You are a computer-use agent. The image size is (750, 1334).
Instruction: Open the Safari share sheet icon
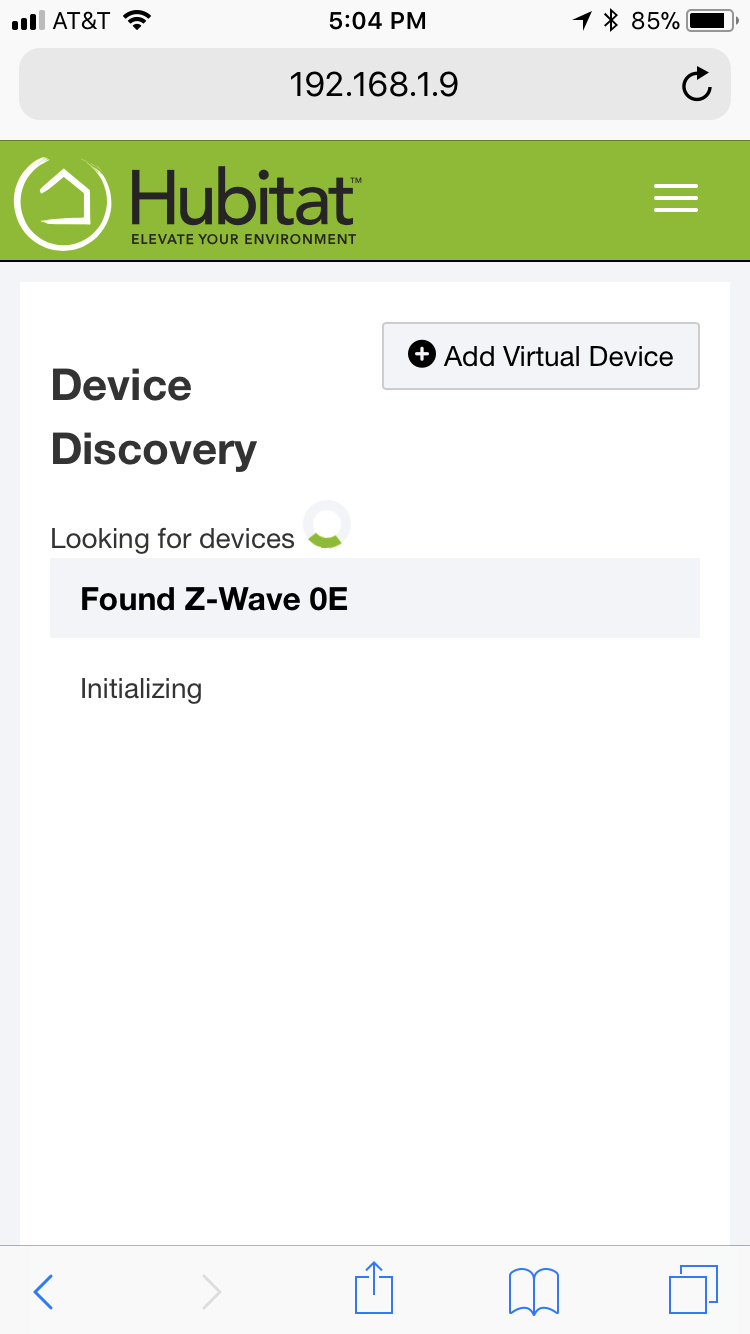[373, 1290]
